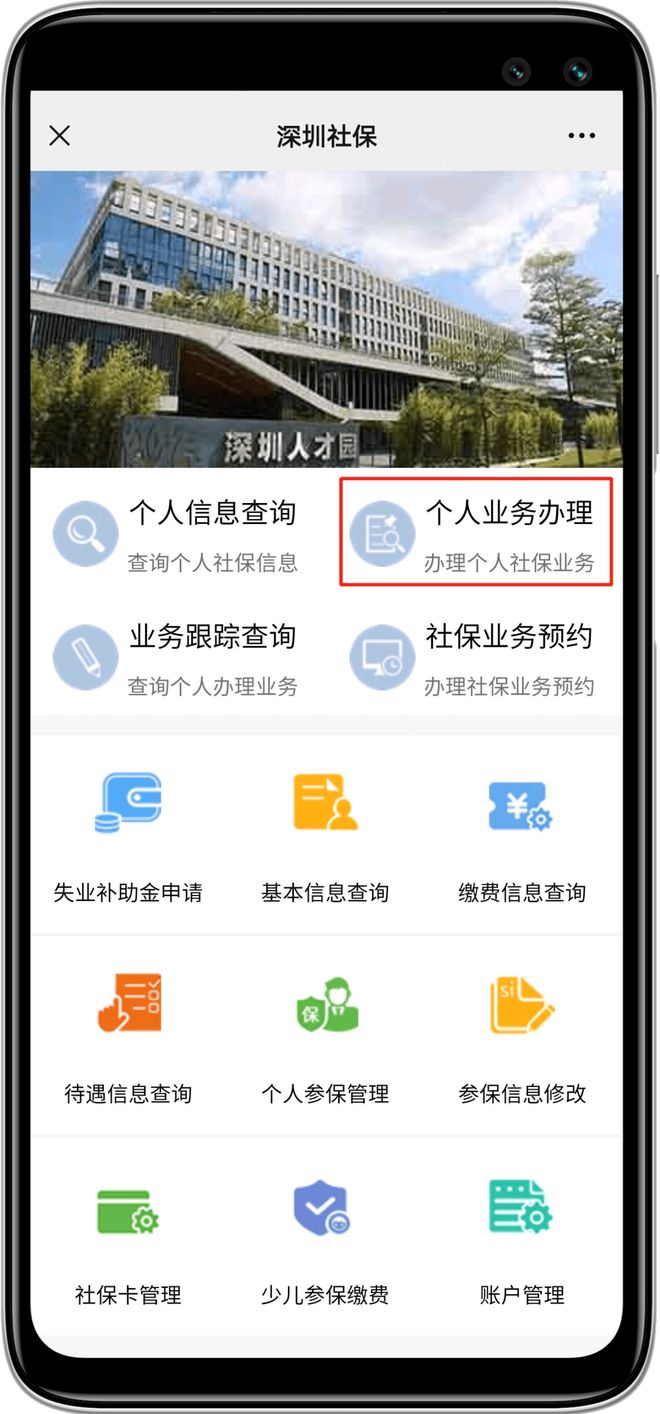Open 业务跟踪查询
The height and width of the screenshot is (1414, 660).
pyautogui.click(x=178, y=658)
